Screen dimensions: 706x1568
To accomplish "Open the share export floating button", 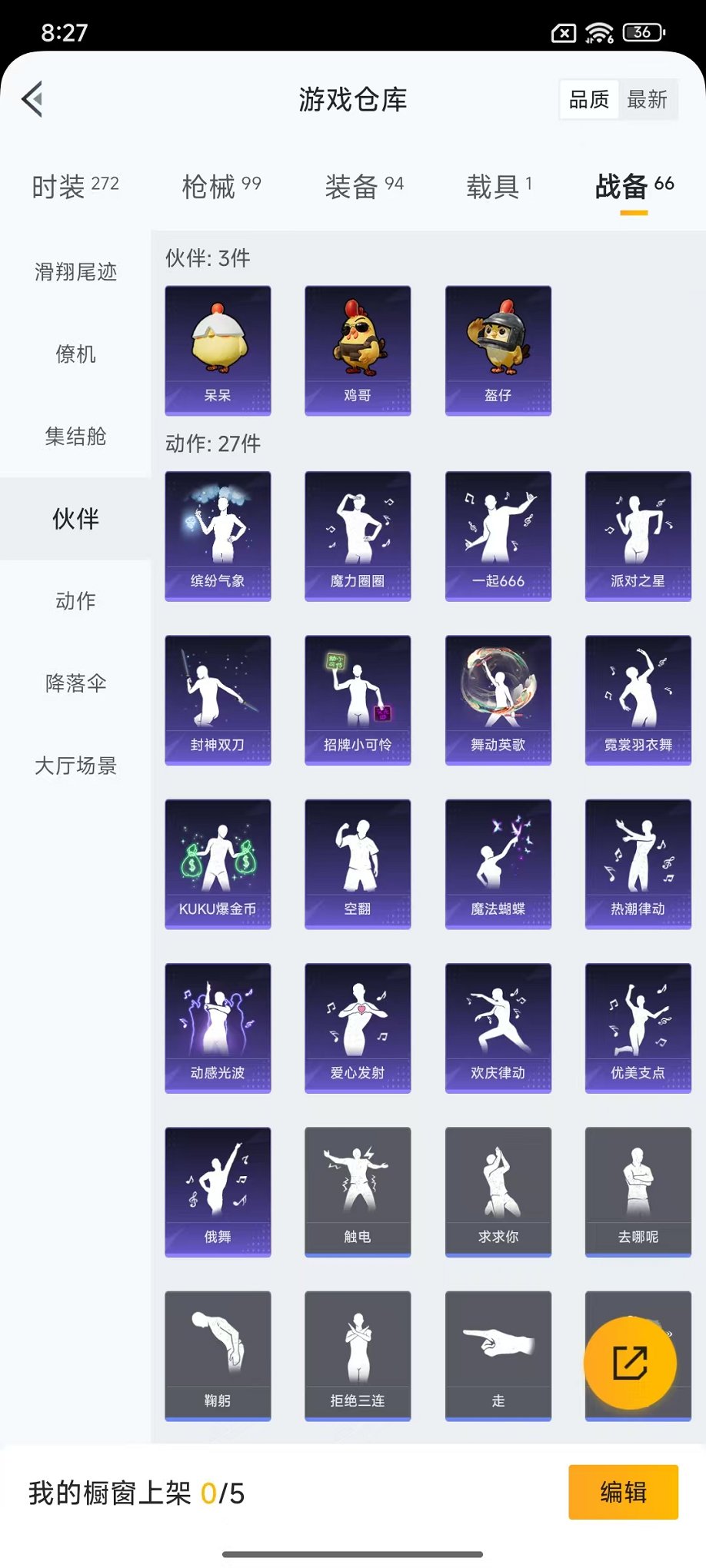I will coord(632,1363).
